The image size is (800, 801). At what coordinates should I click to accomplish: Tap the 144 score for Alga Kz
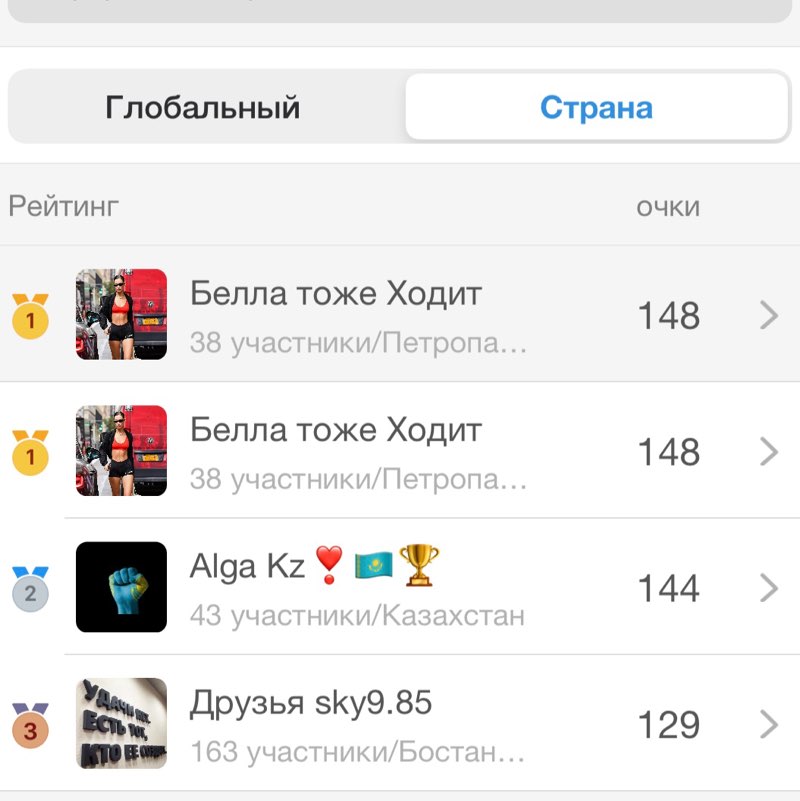[x=668, y=588]
